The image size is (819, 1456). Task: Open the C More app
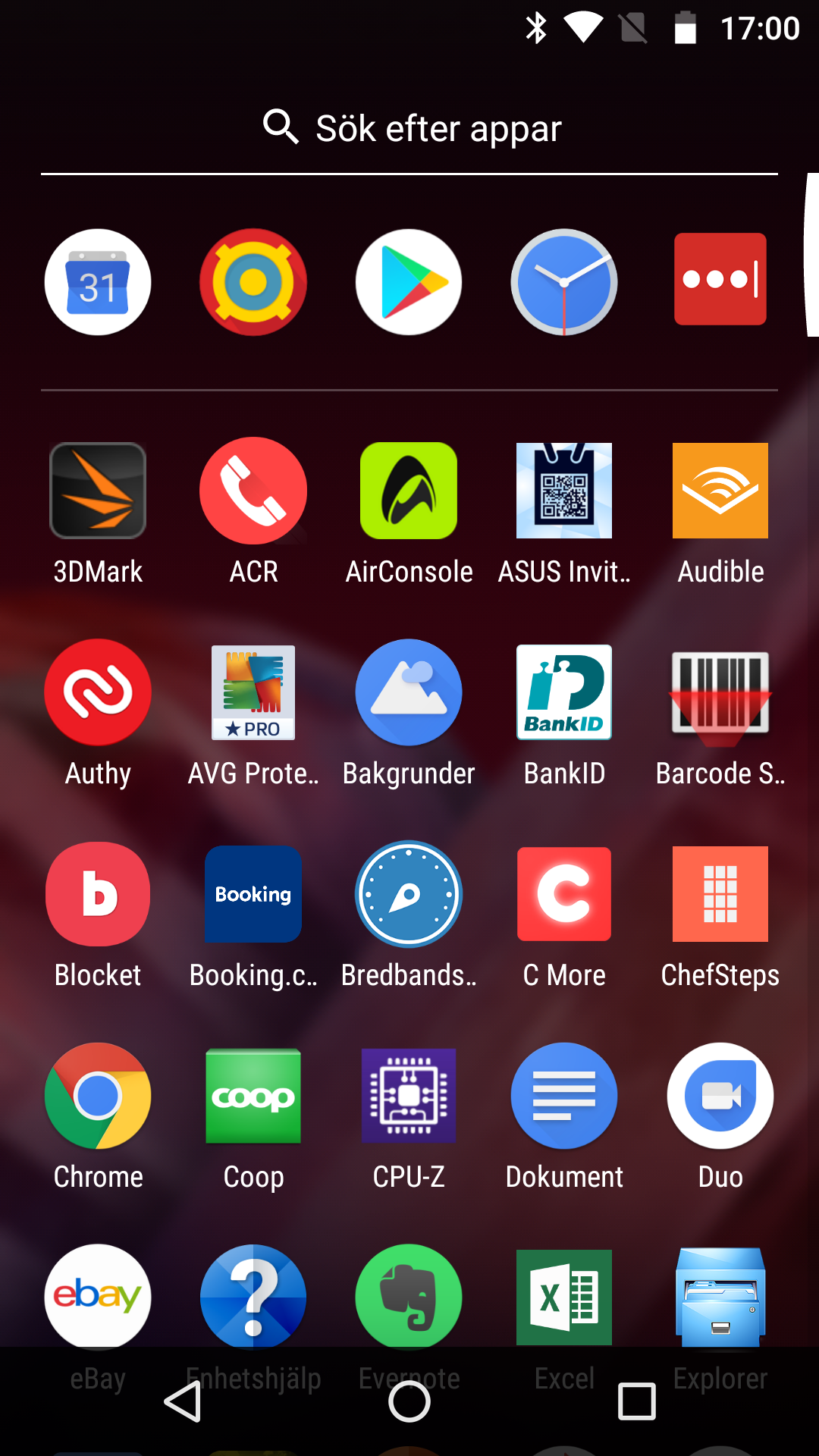pos(564,894)
